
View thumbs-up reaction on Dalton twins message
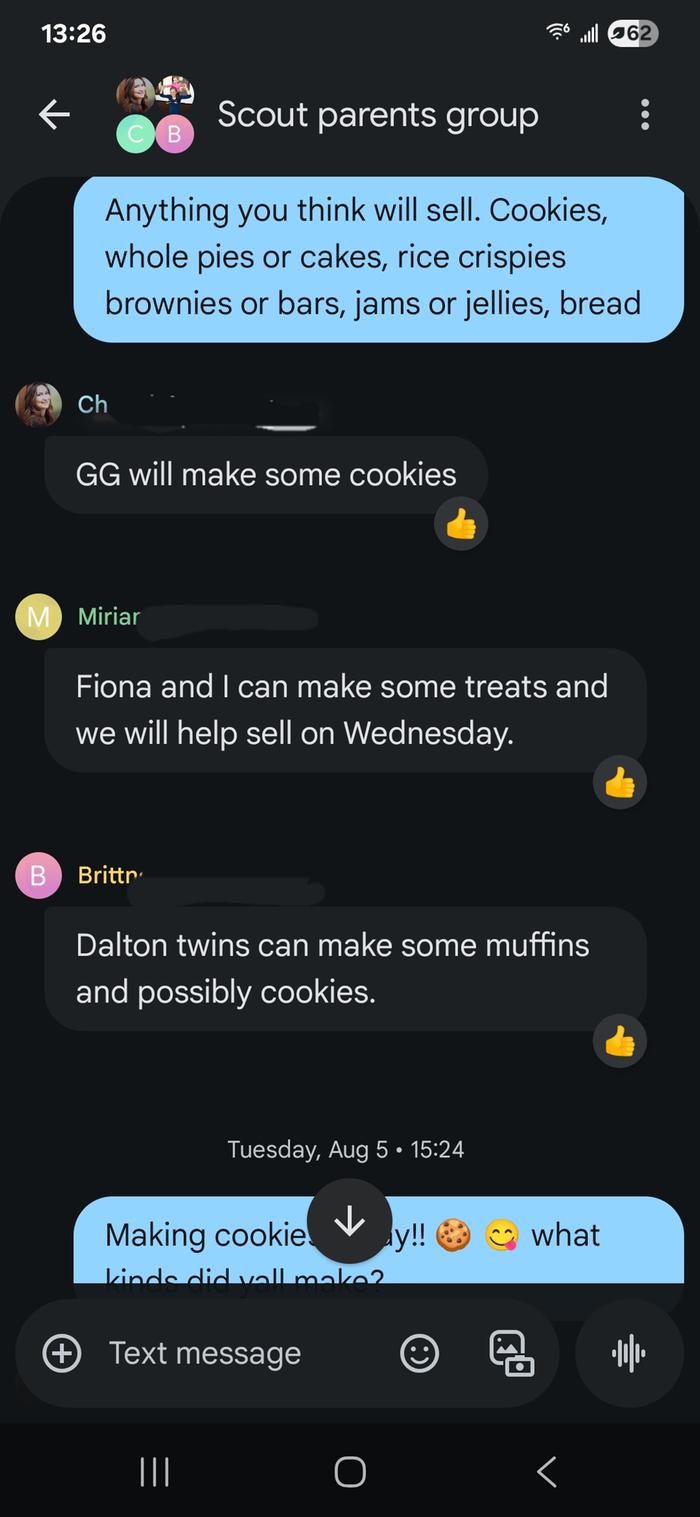(x=620, y=1042)
